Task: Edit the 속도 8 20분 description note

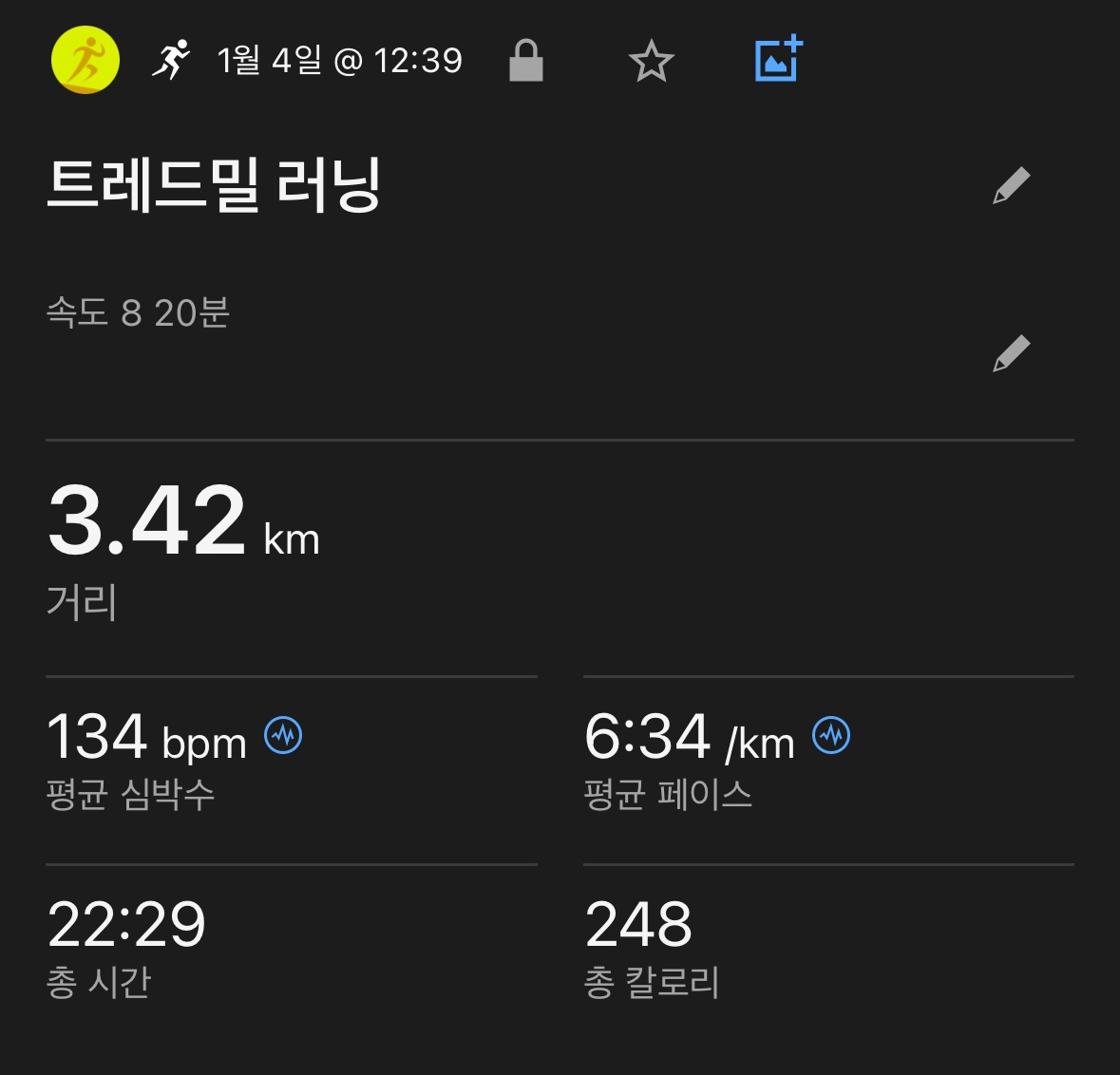Action: [1011, 352]
